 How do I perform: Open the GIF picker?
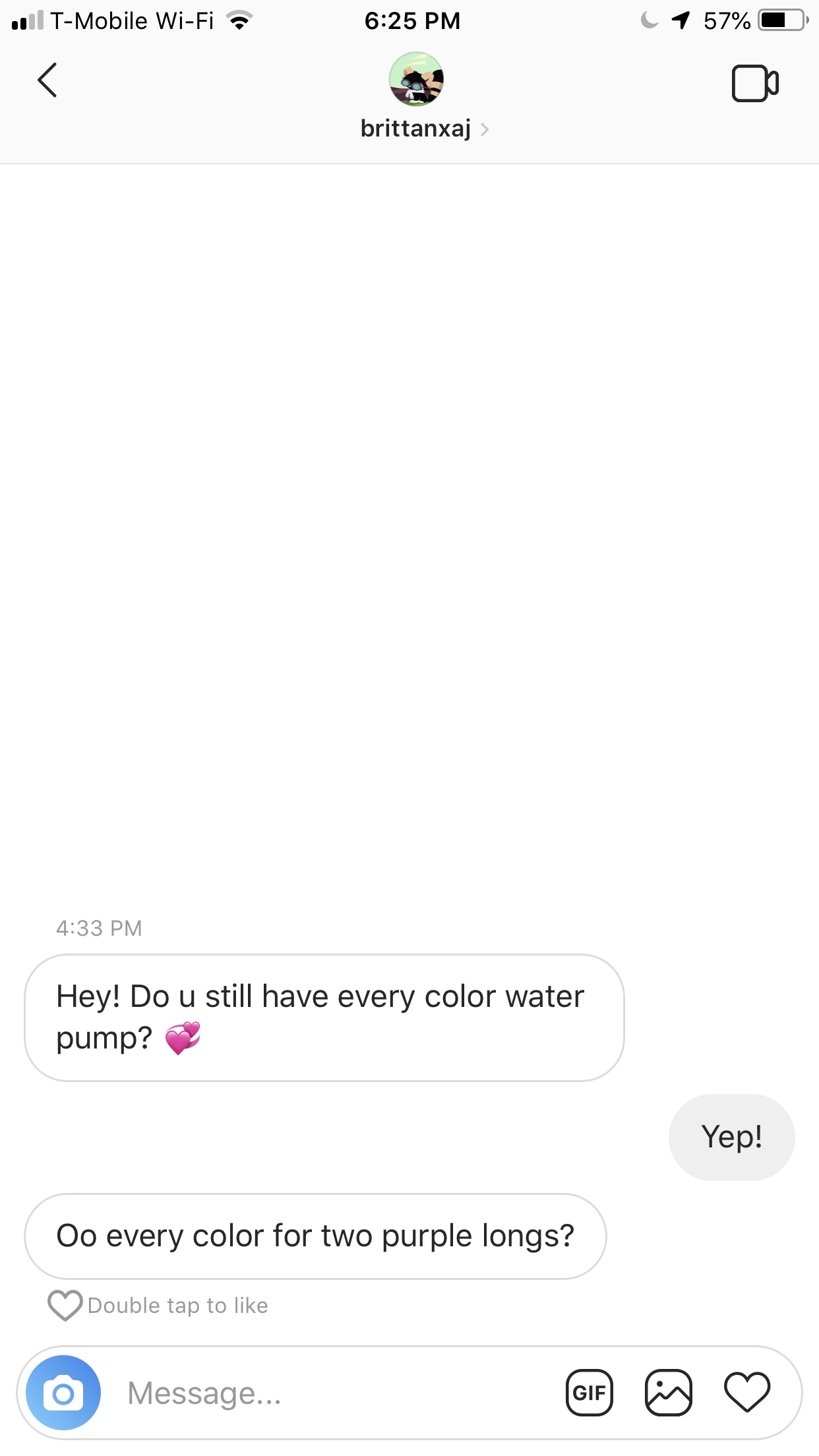[590, 1393]
